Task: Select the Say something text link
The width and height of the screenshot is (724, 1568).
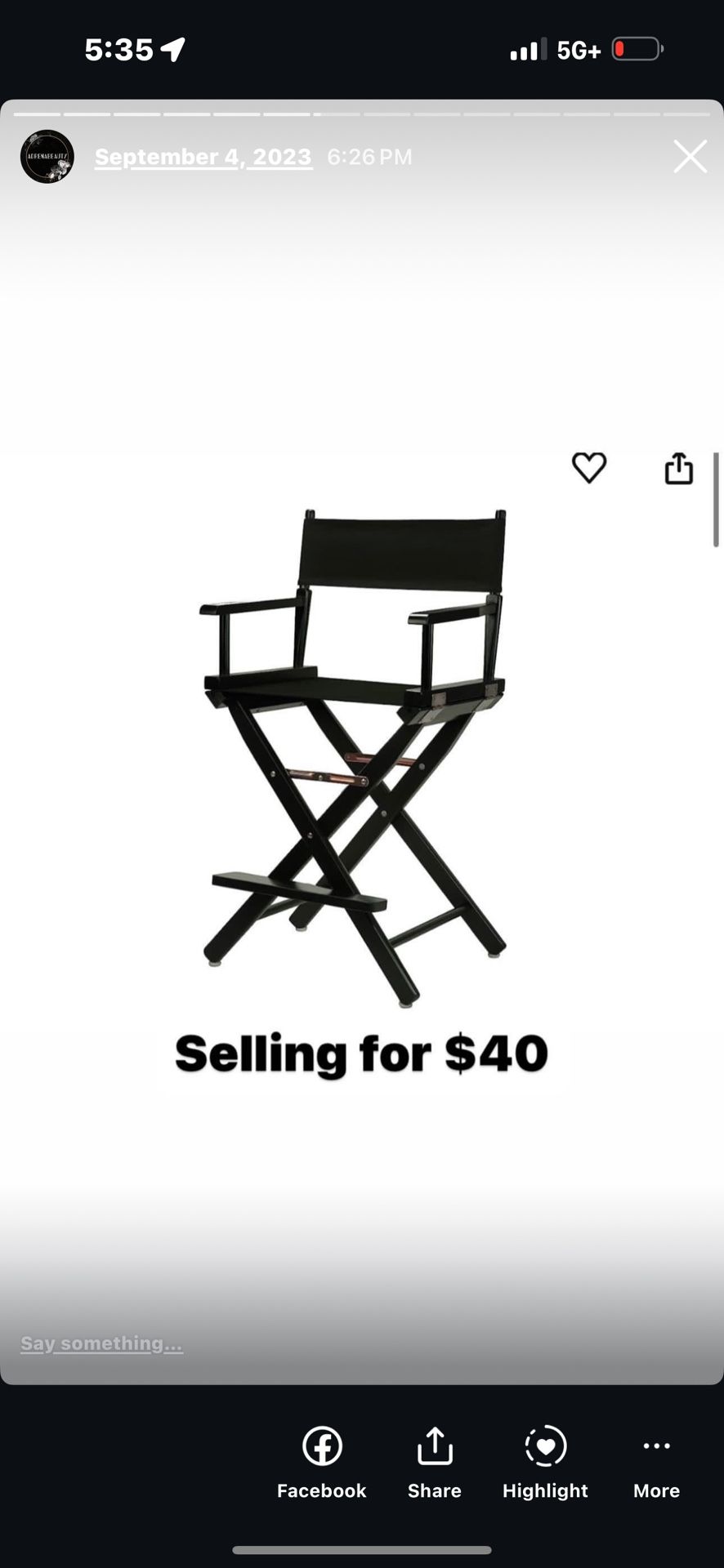Action: click(x=101, y=1343)
